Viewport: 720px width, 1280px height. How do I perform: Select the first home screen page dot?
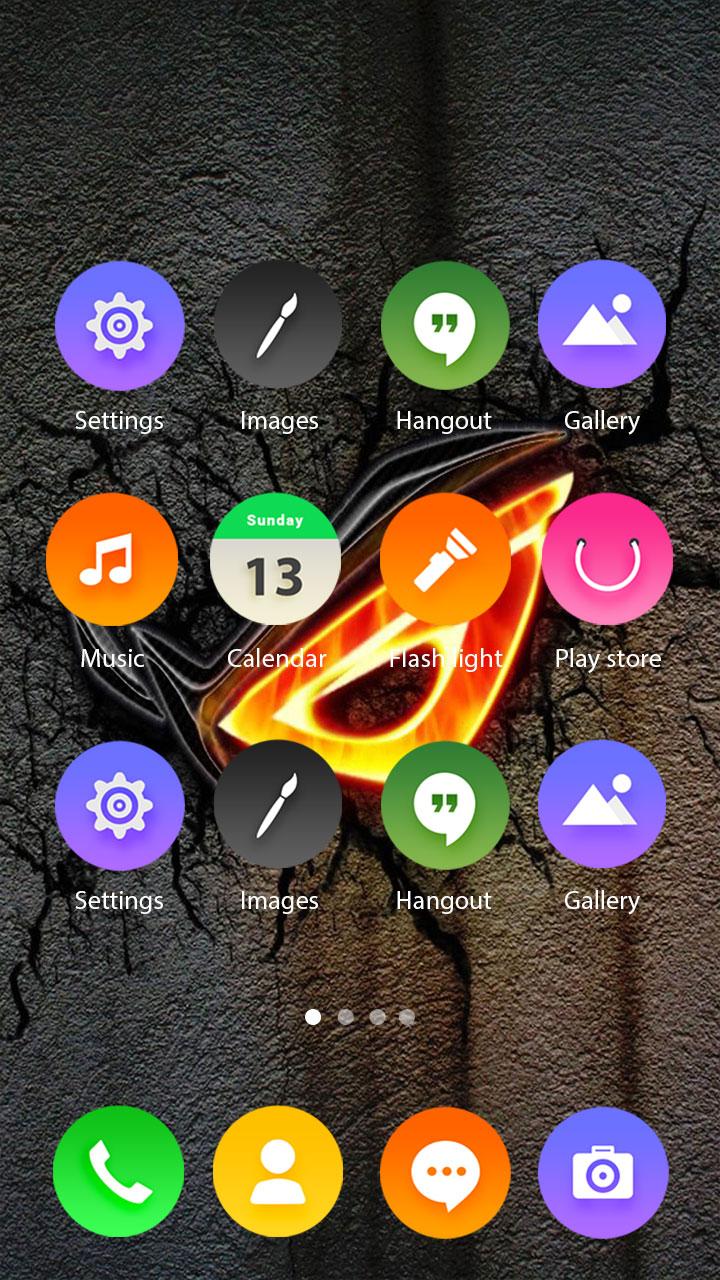click(x=315, y=1016)
